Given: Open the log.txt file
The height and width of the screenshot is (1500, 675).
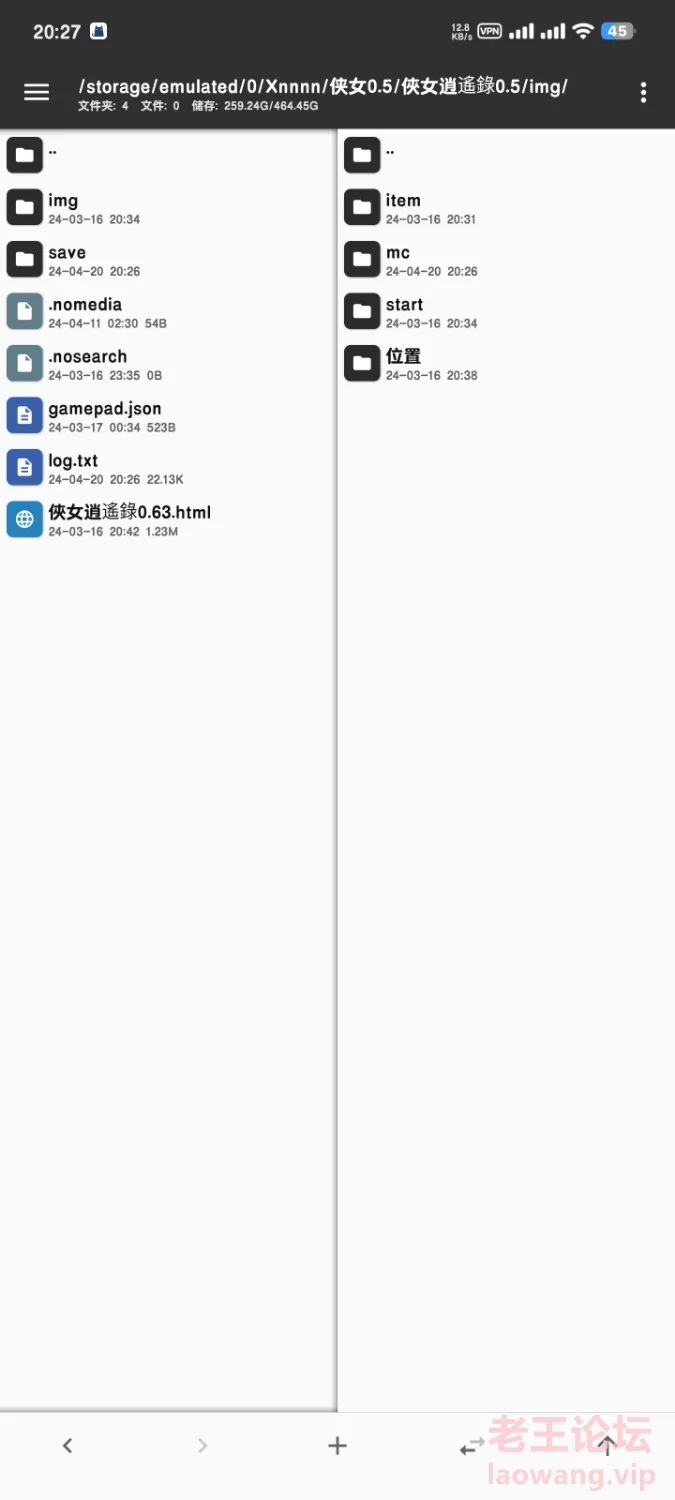Looking at the screenshot, I should coord(168,468).
